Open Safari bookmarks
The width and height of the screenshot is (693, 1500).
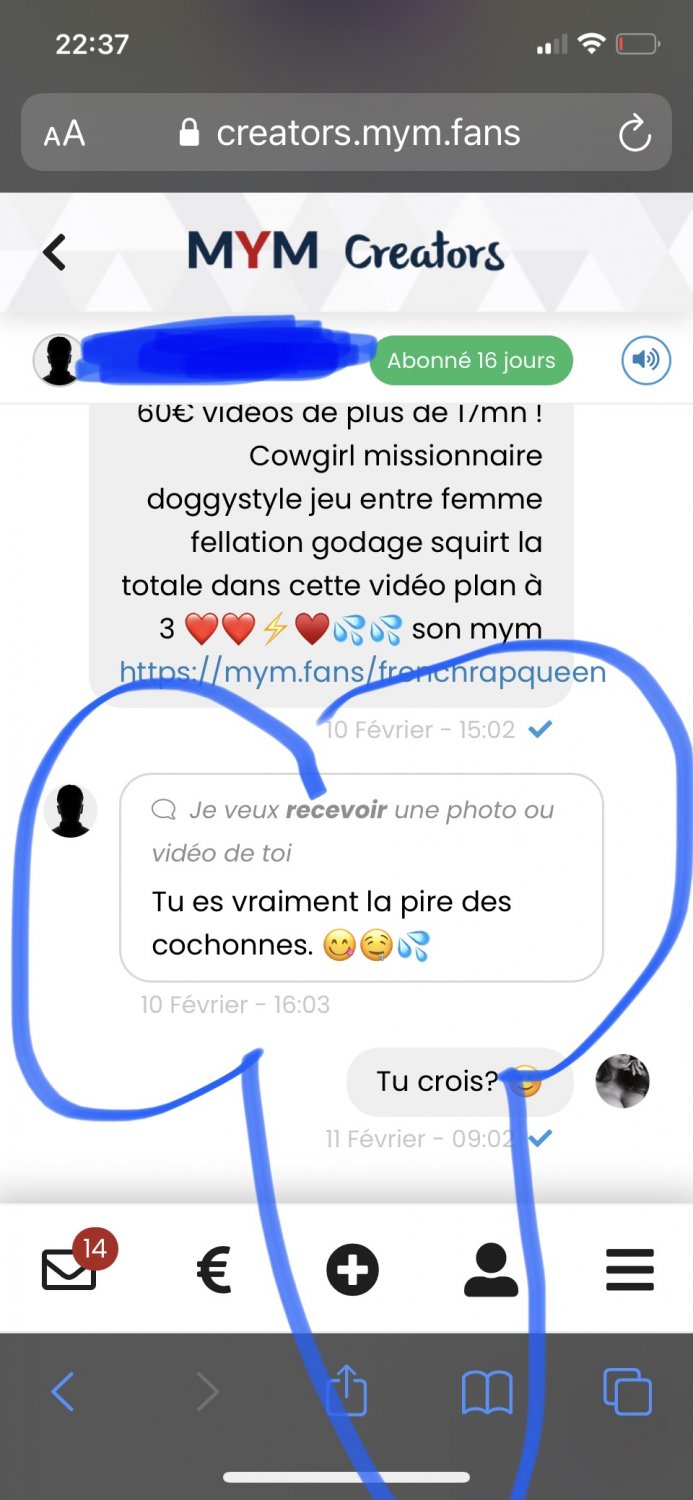tap(487, 1392)
